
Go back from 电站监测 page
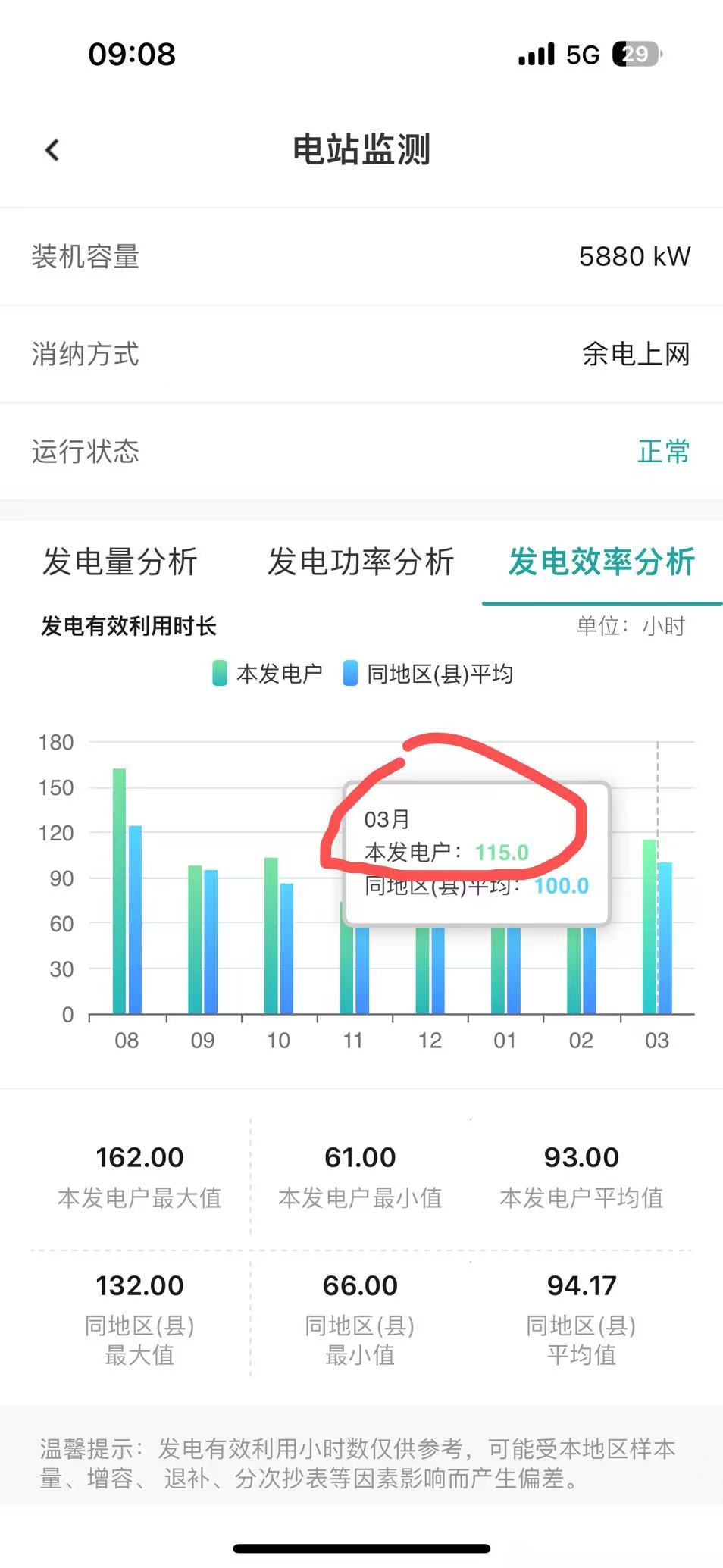pyautogui.click(x=52, y=150)
